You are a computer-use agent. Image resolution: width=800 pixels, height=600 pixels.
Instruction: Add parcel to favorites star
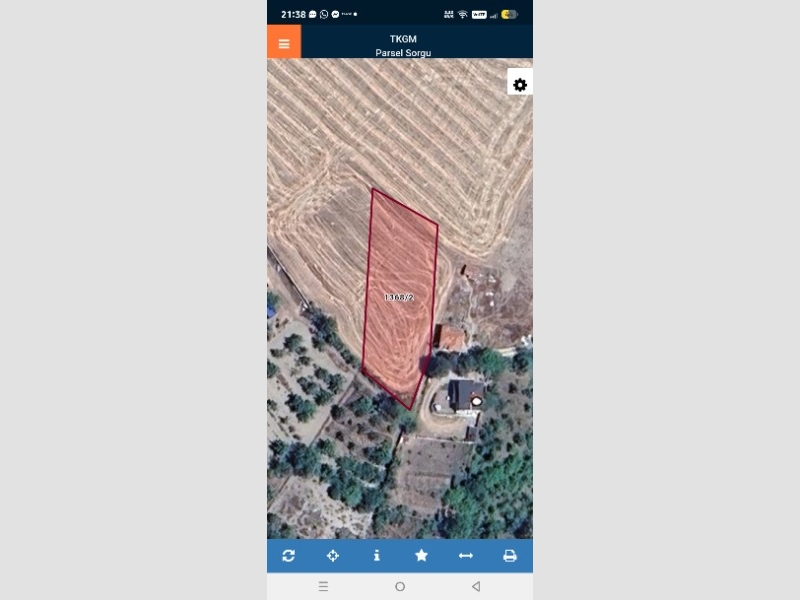click(x=421, y=556)
